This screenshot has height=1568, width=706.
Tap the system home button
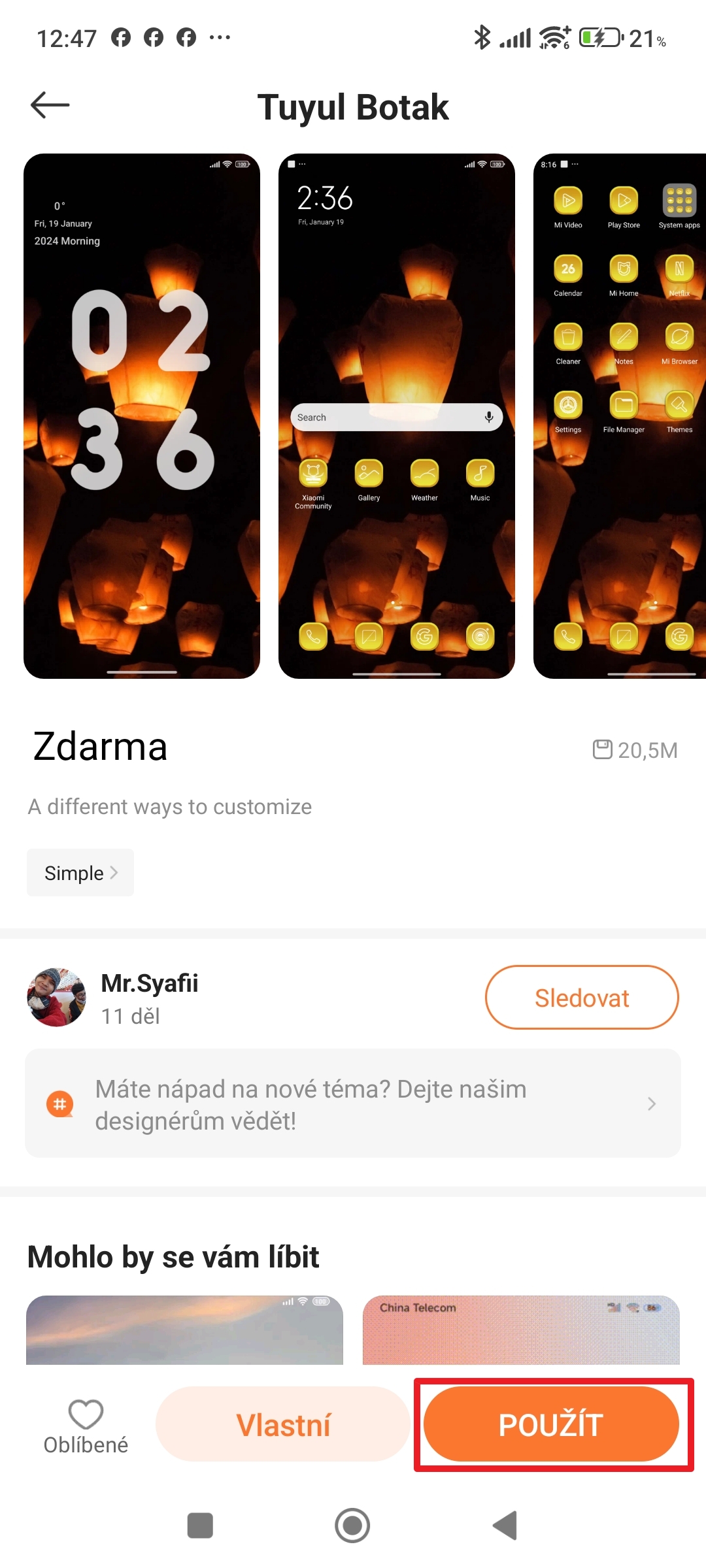pyautogui.click(x=352, y=1526)
